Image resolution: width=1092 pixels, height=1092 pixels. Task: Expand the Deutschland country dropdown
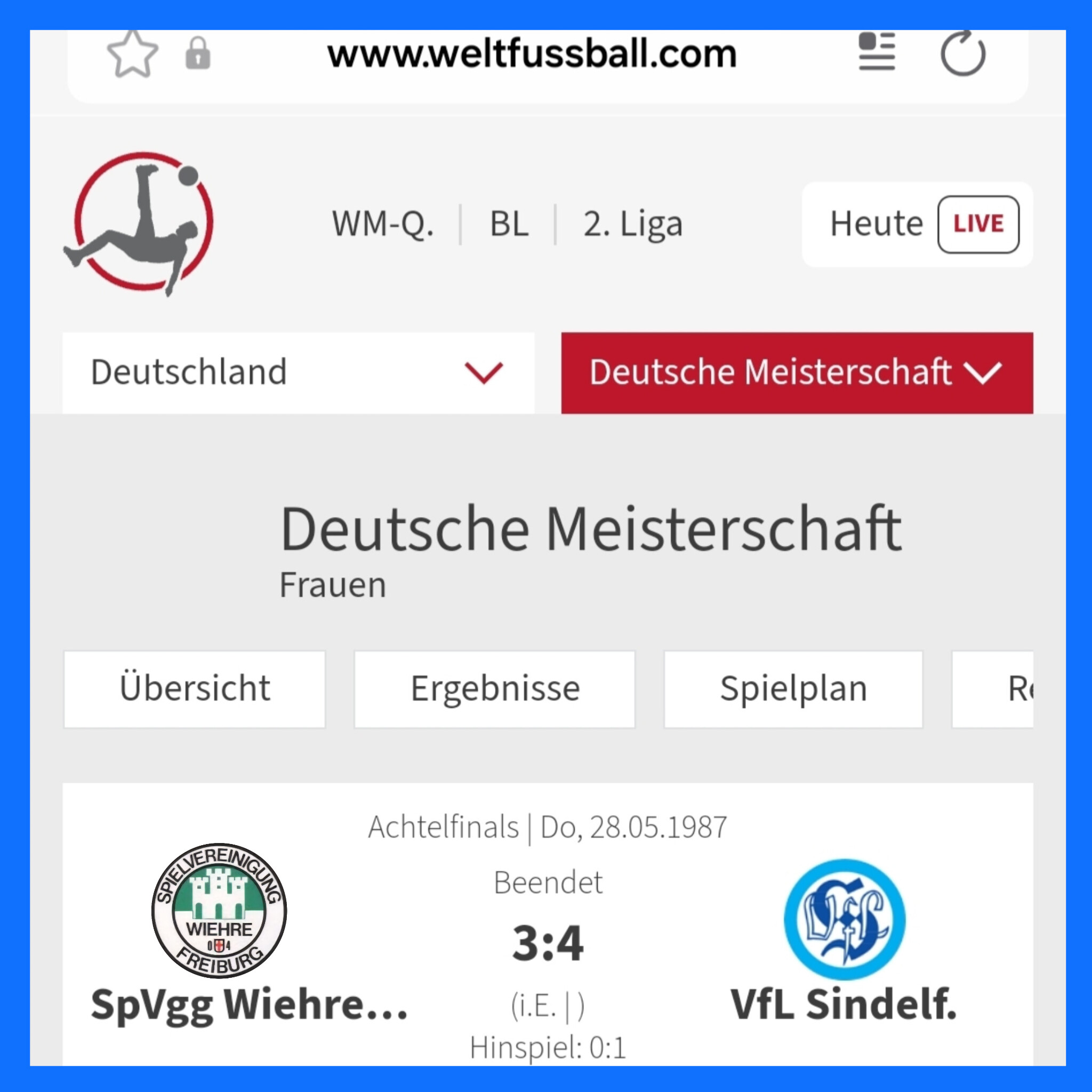click(298, 373)
